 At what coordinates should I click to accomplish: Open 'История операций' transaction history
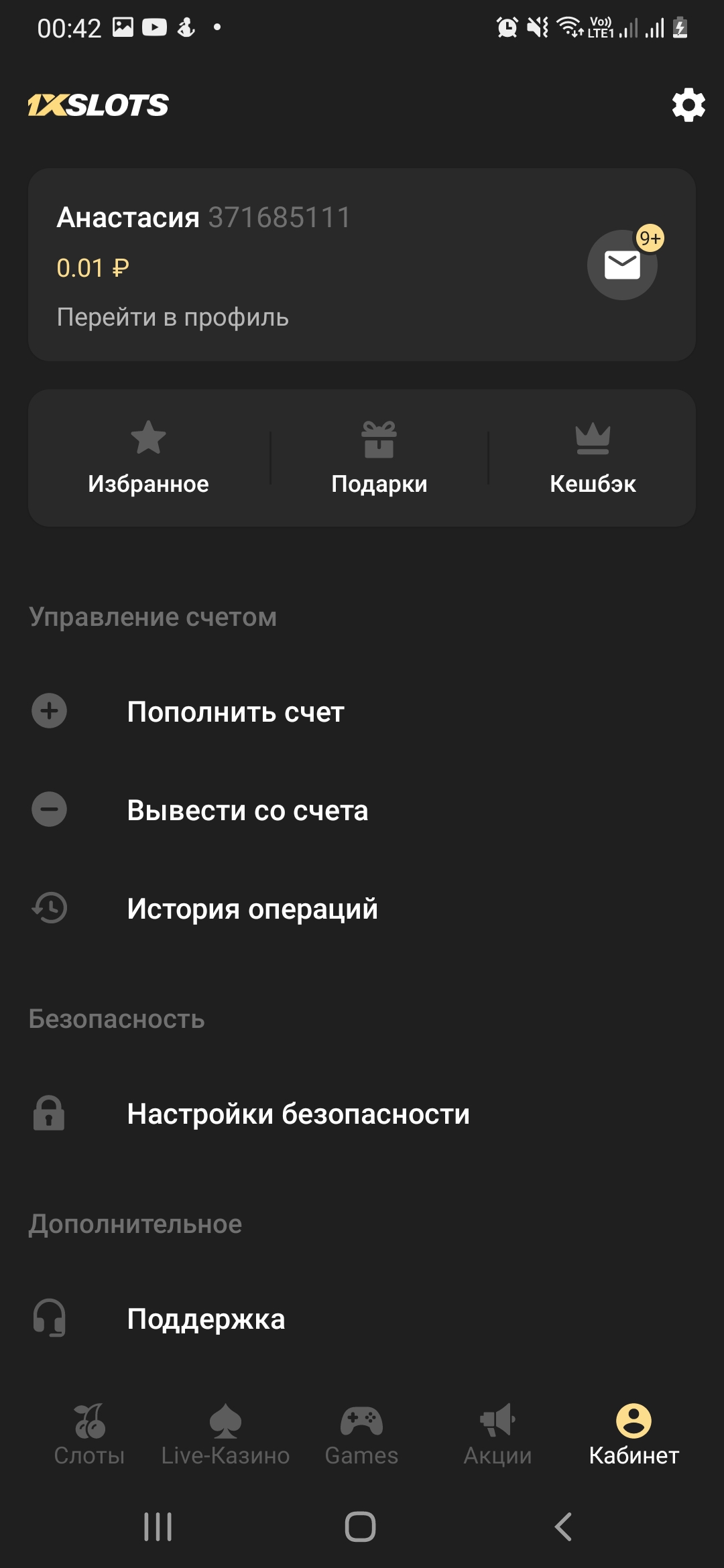pos(362,909)
